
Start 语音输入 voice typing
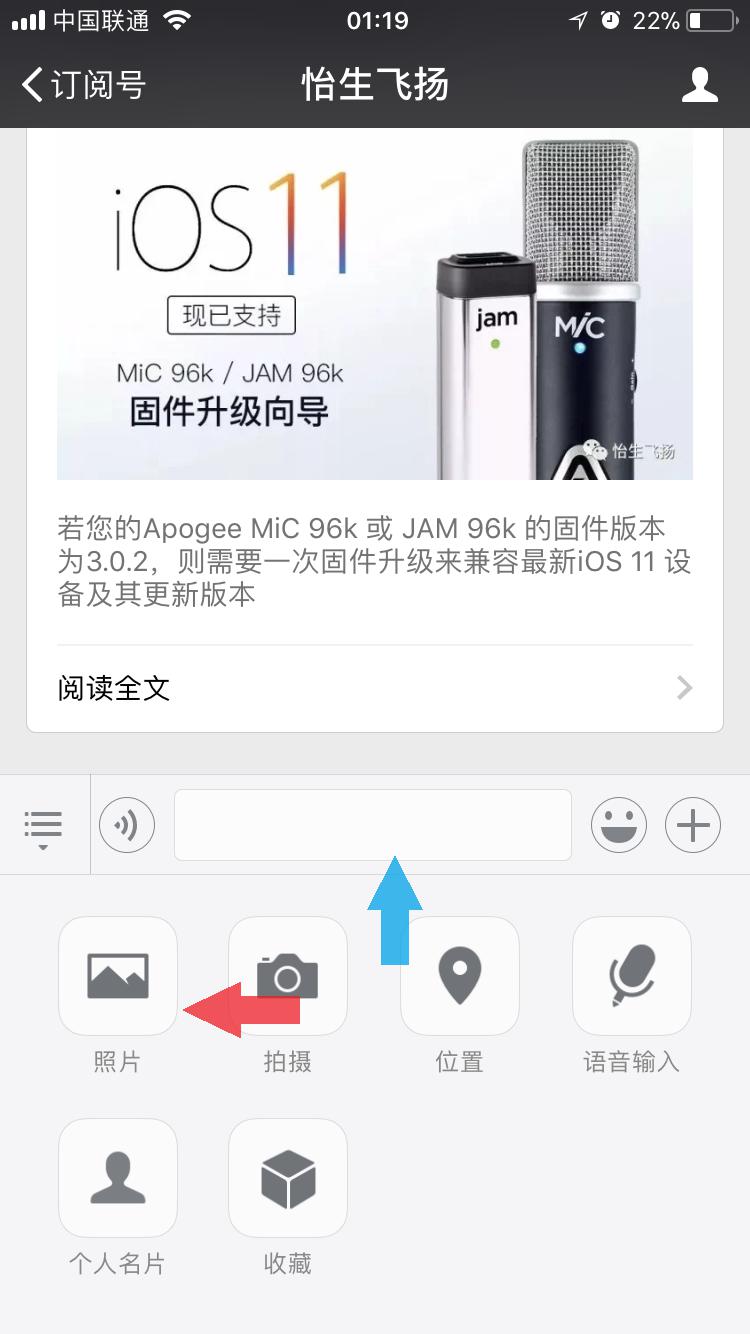click(x=632, y=976)
